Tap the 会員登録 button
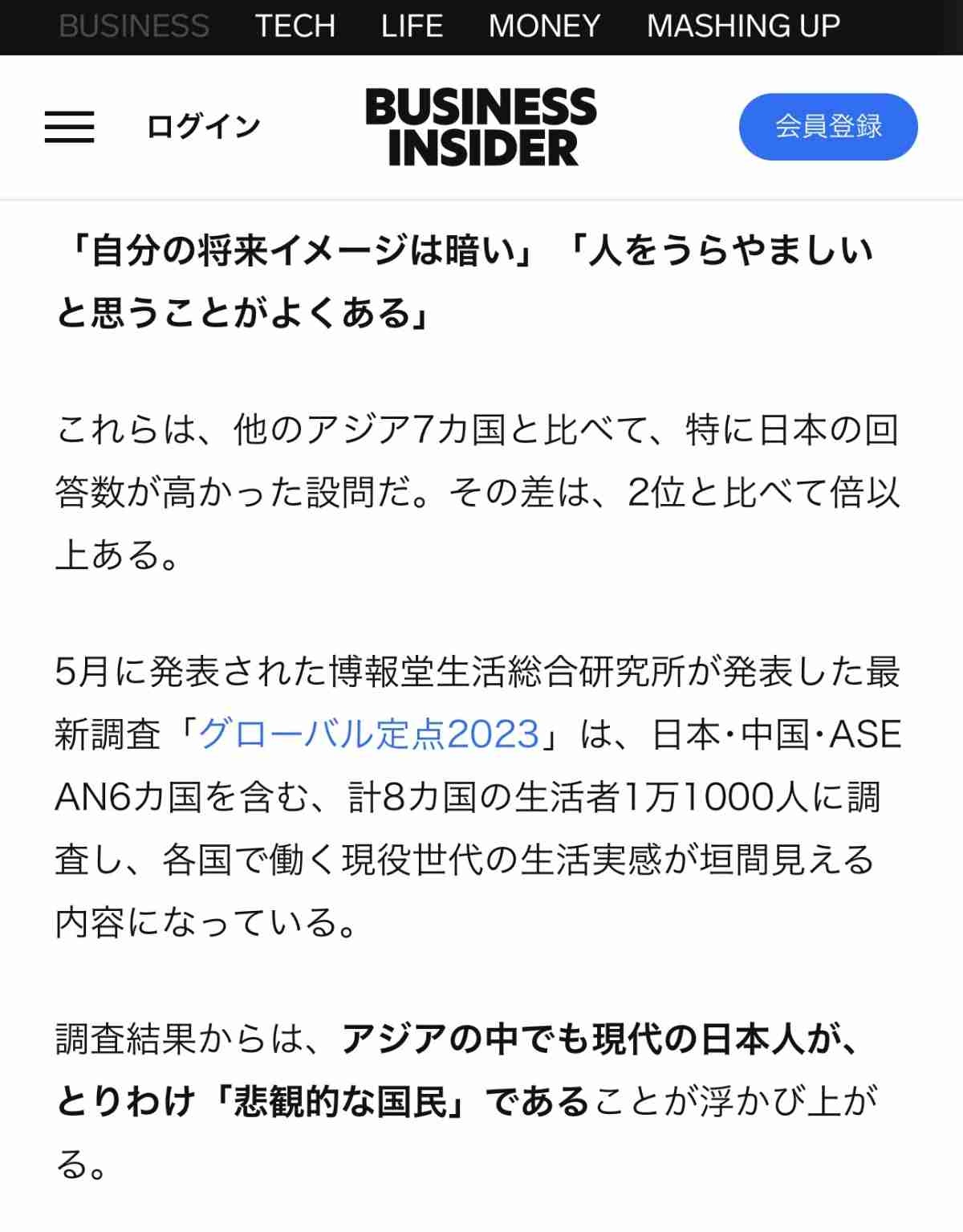 [827, 127]
